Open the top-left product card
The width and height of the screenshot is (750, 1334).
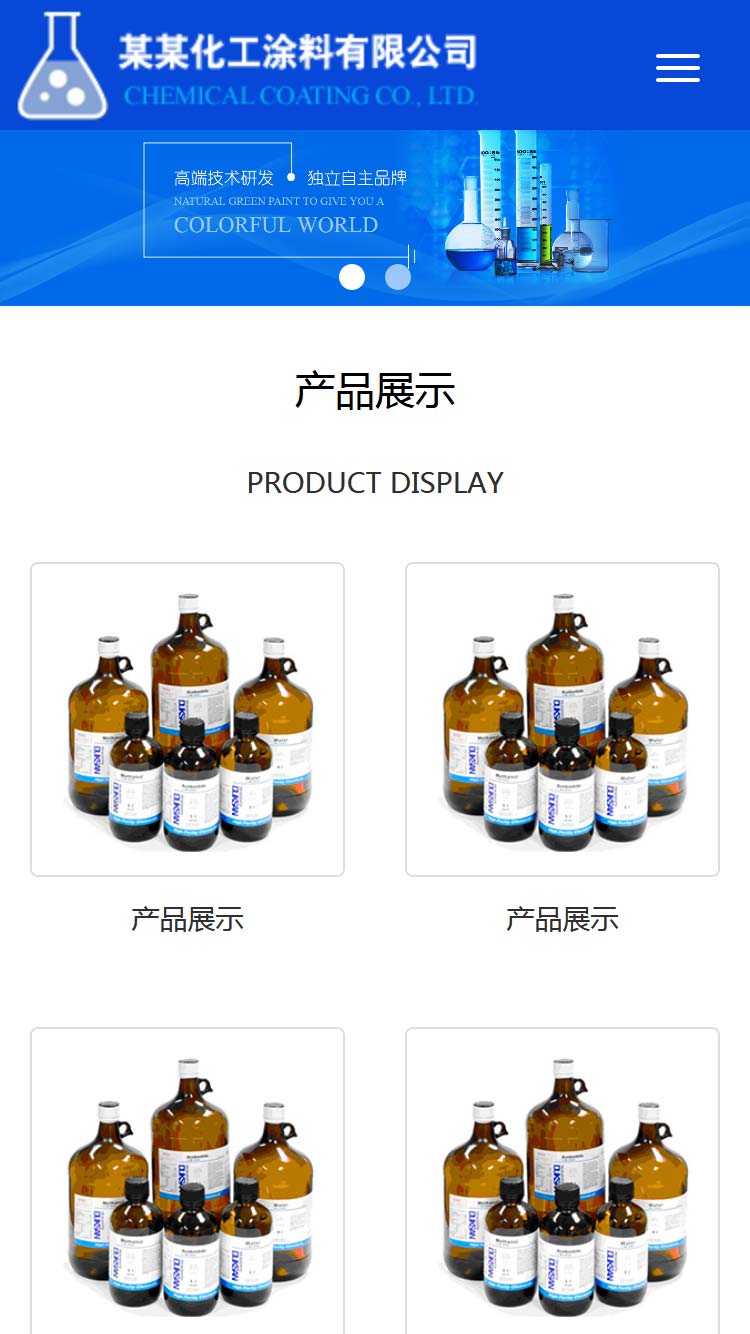coord(187,720)
